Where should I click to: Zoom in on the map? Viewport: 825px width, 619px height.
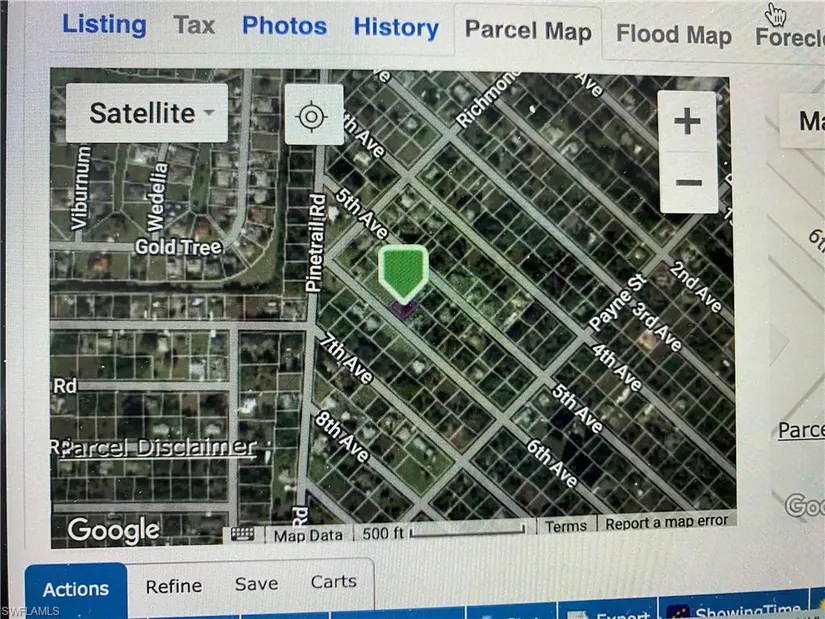[687, 122]
